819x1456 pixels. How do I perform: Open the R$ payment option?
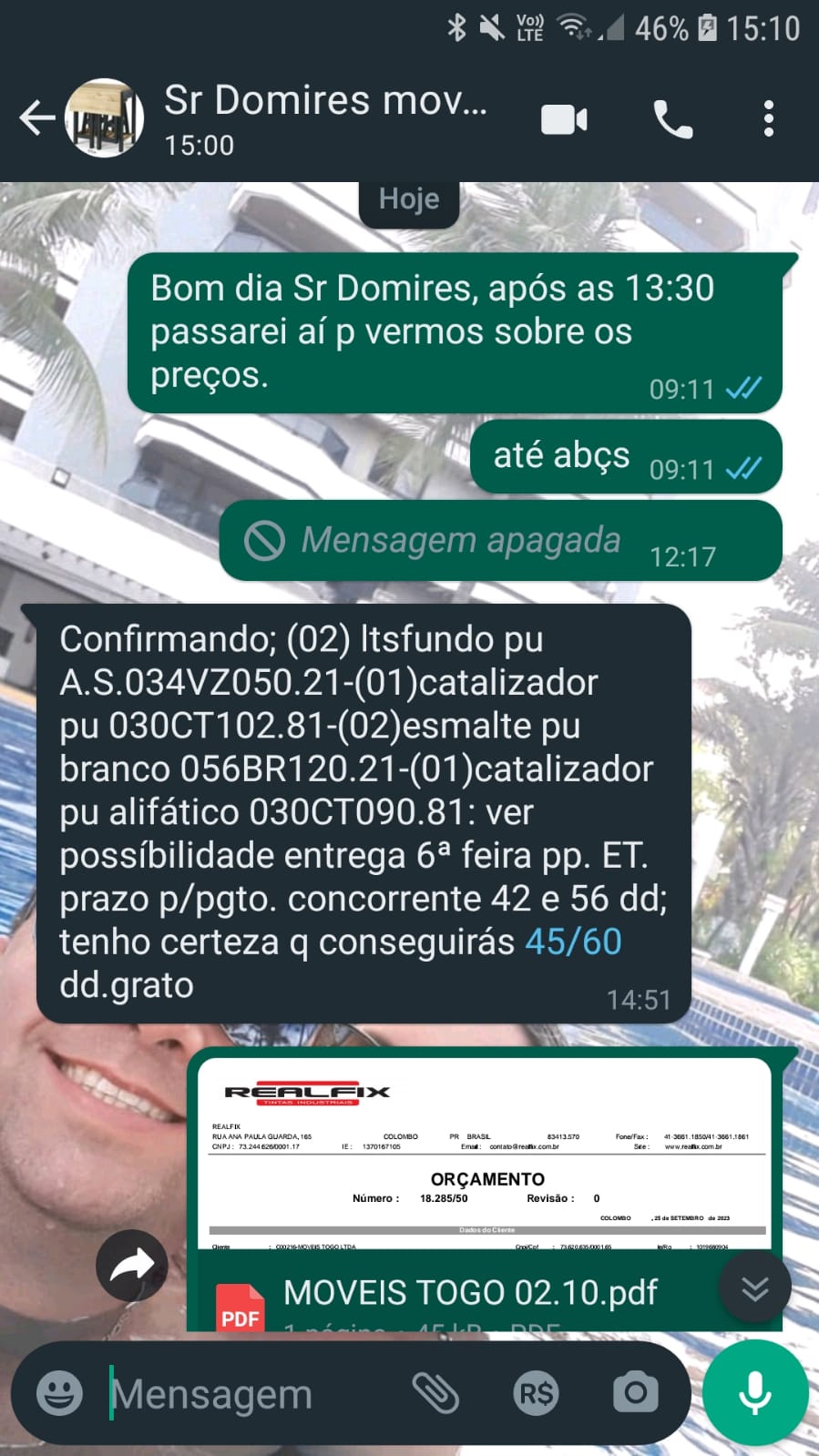(536, 1393)
